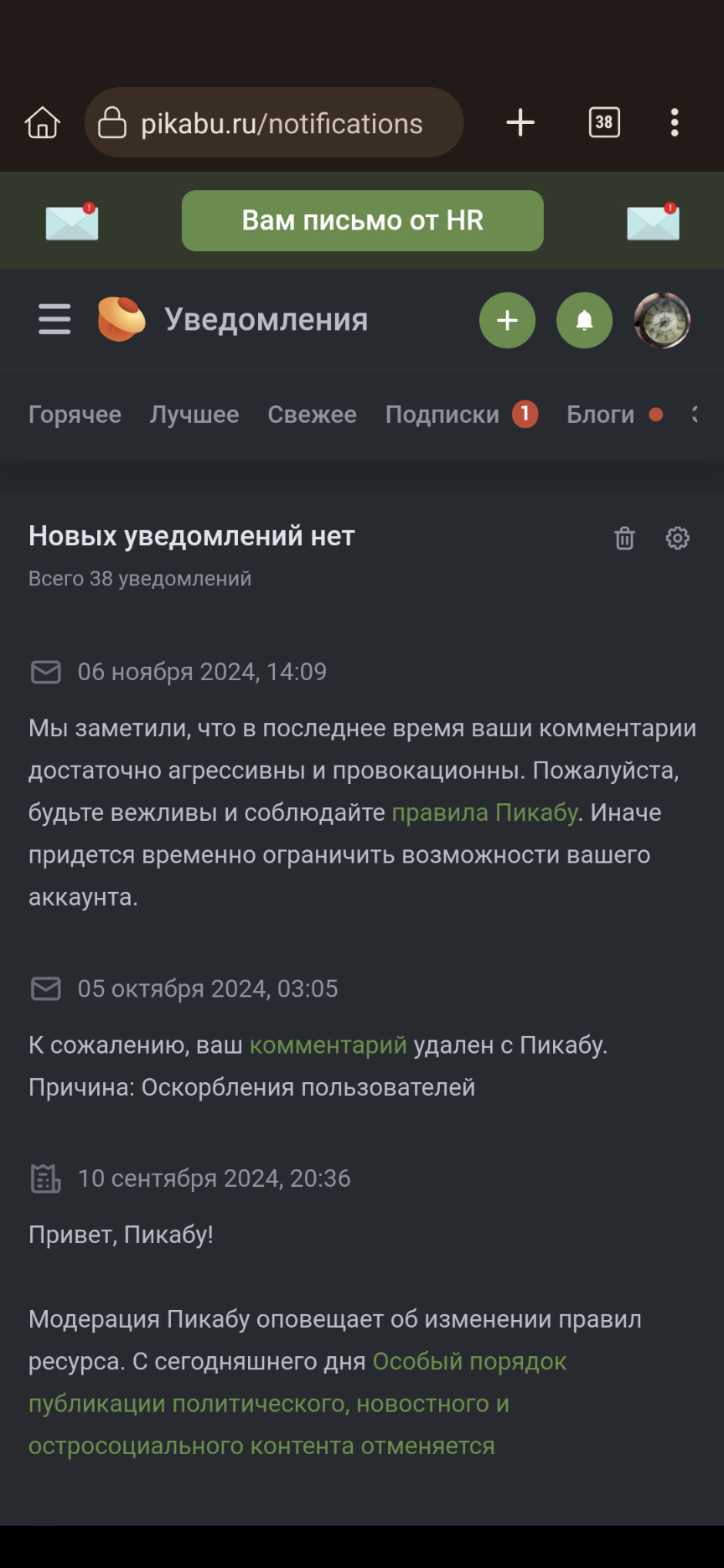This screenshot has width=724, height=1568.
Task: Create a new post with the plus button
Action: click(x=507, y=320)
